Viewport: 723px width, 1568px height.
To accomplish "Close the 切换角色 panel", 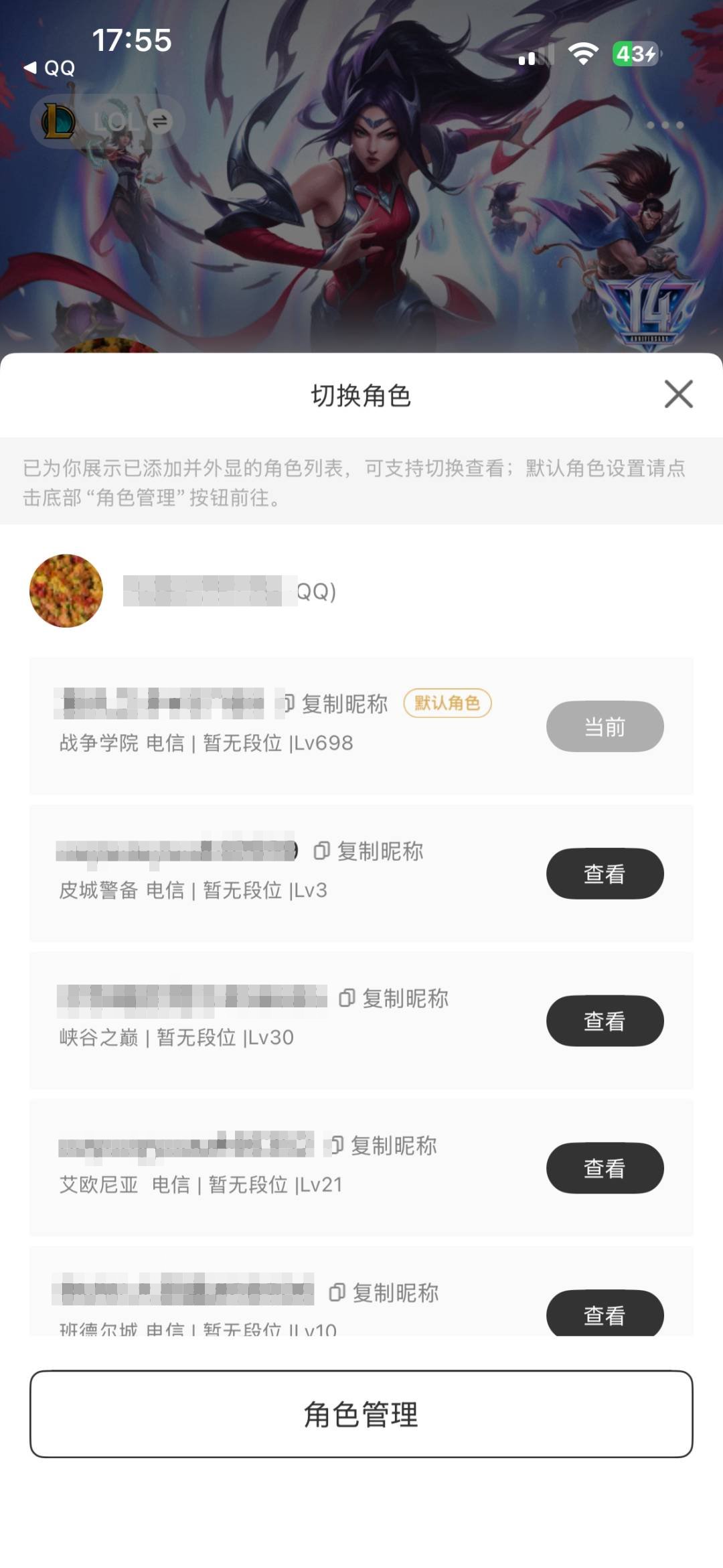I will click(679, 395).
